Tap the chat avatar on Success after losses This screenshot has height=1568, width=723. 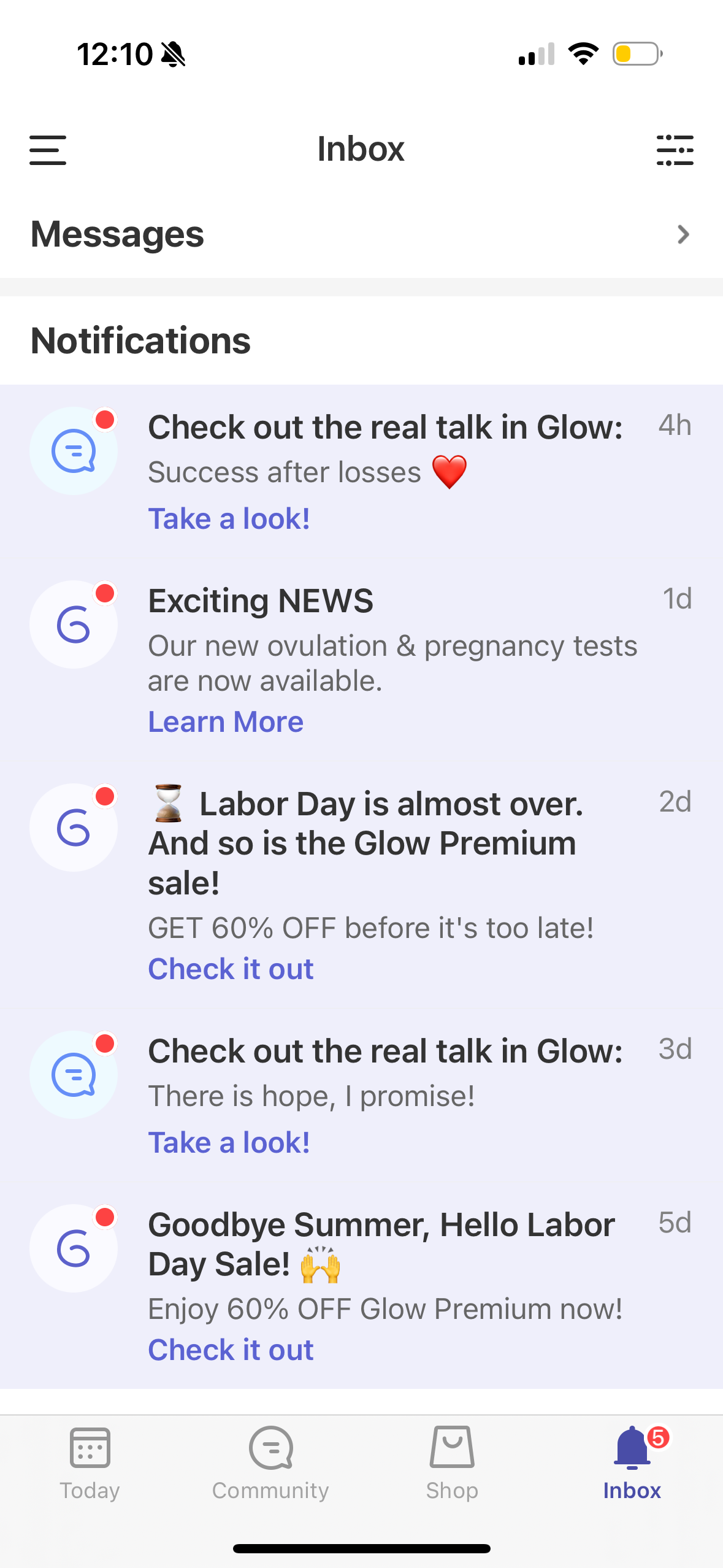[x=73, y=451]
